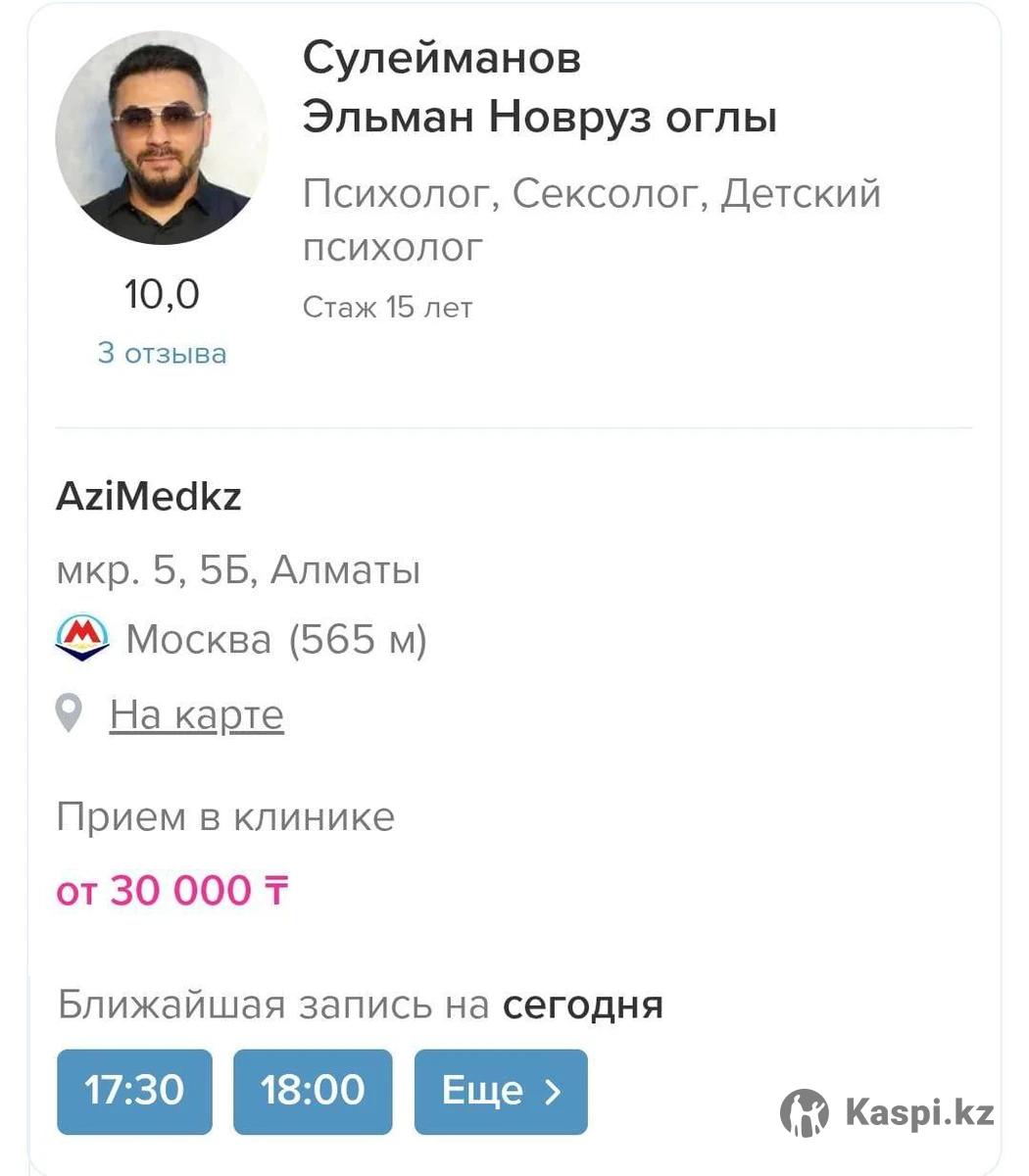Read the 3 отзыва reviews
The image size is (1029, 1176).
[x=162, y=353]
